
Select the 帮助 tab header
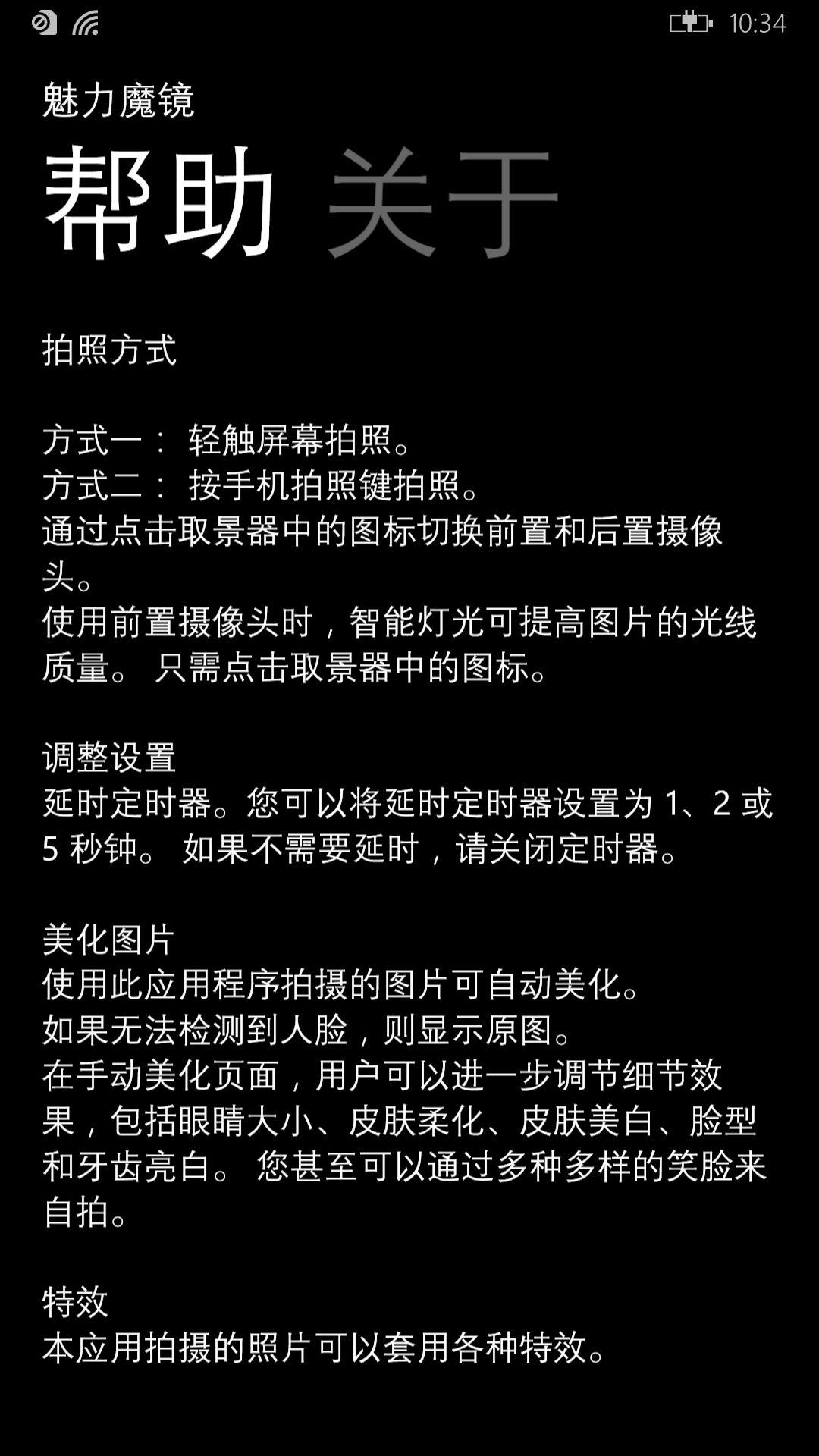[x=159, y=203]
